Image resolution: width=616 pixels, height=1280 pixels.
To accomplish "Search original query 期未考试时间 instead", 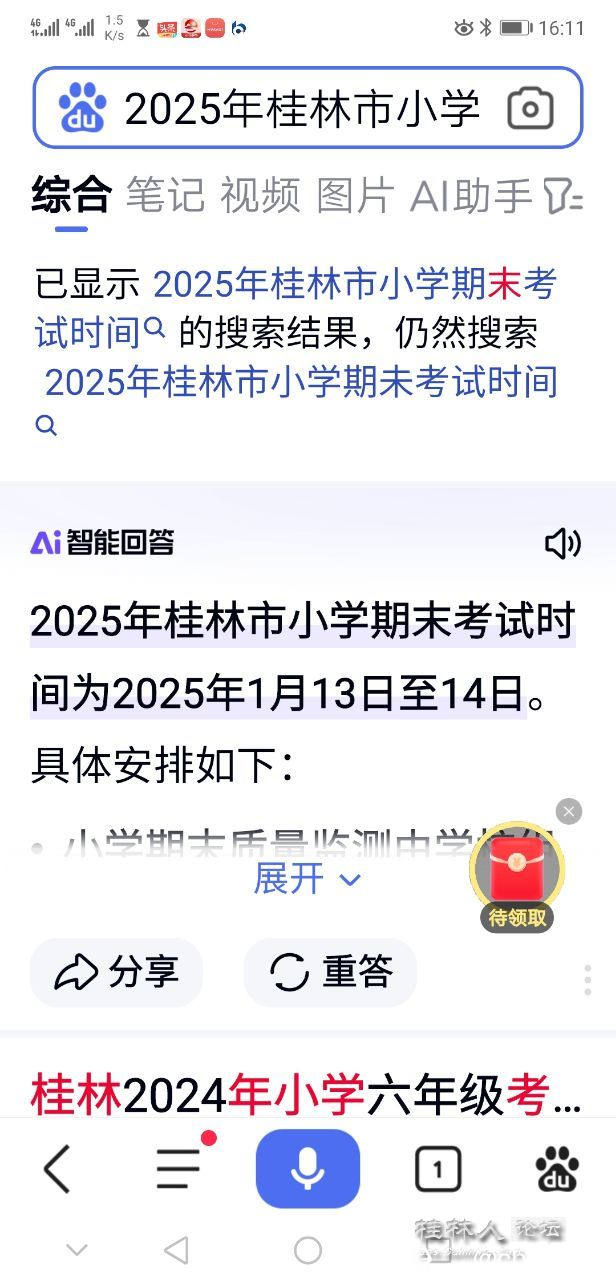I will pyautogui.click(x=300, y=382).
